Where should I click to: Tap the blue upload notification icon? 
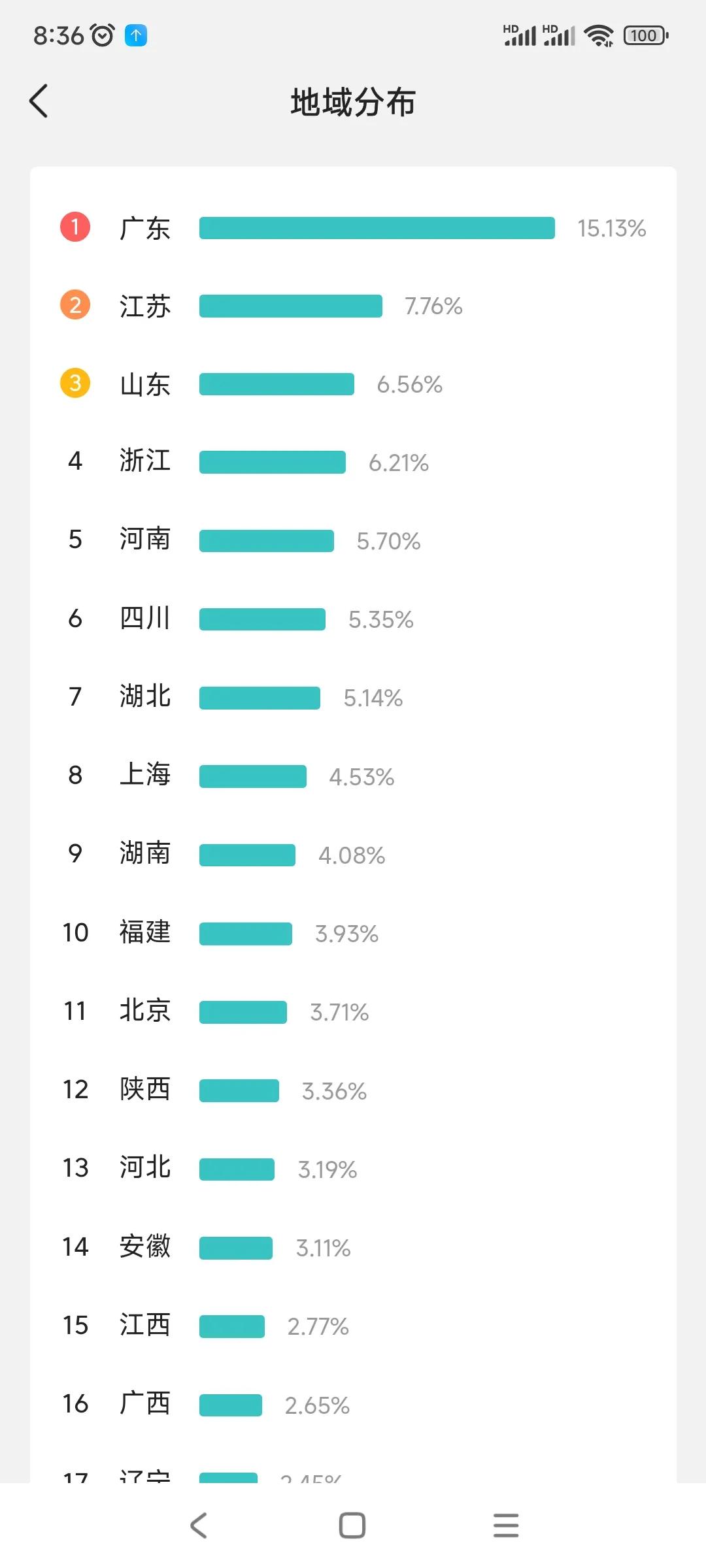point(134,35)
